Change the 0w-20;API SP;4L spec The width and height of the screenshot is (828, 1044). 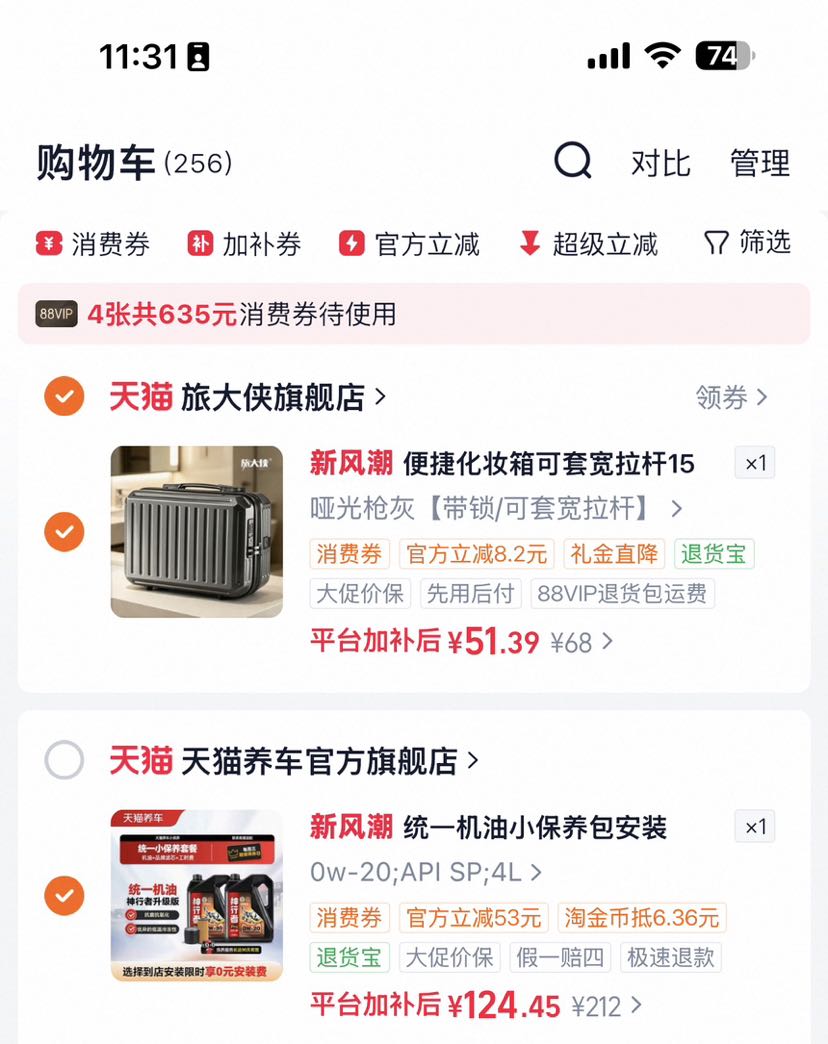tap(426, 872)
